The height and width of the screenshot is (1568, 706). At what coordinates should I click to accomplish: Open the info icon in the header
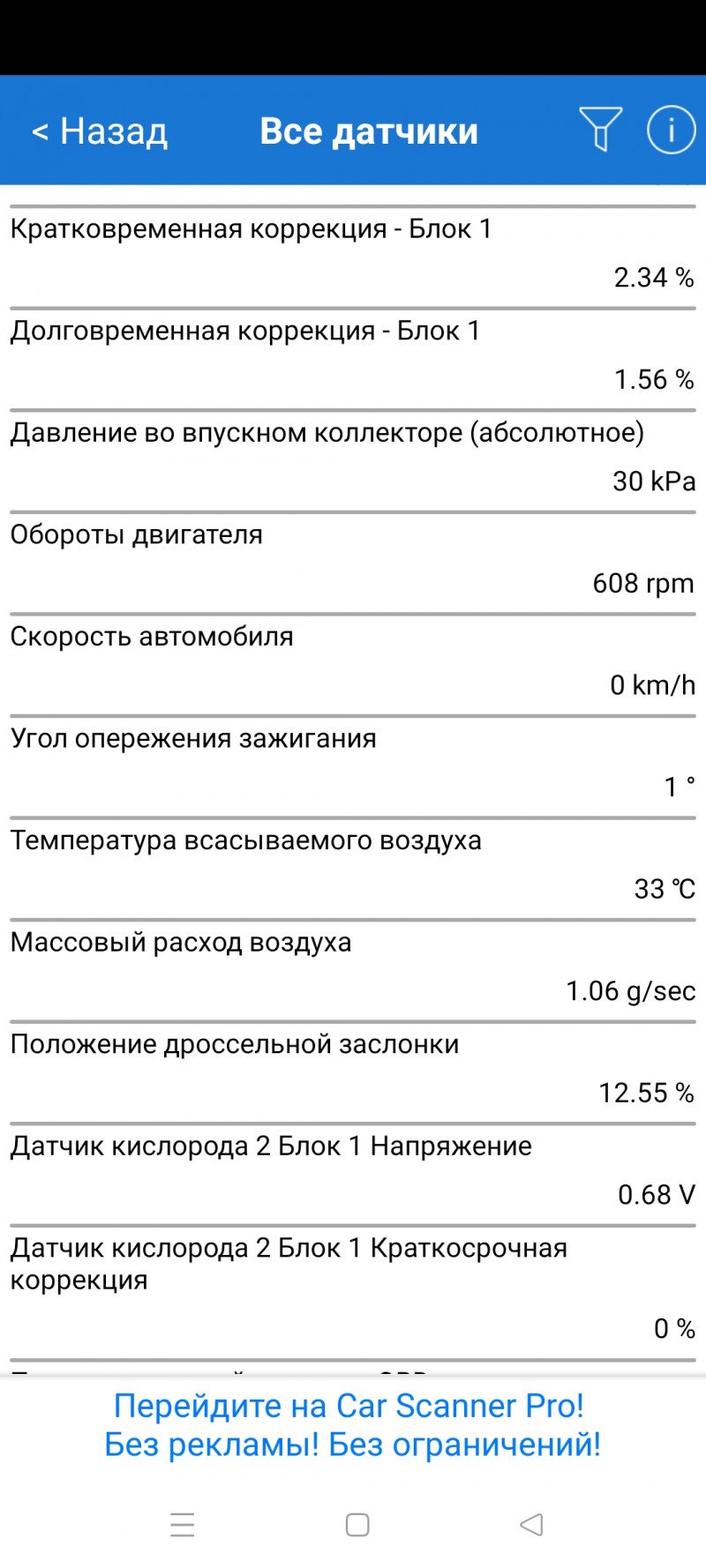[x=671, y=130]
